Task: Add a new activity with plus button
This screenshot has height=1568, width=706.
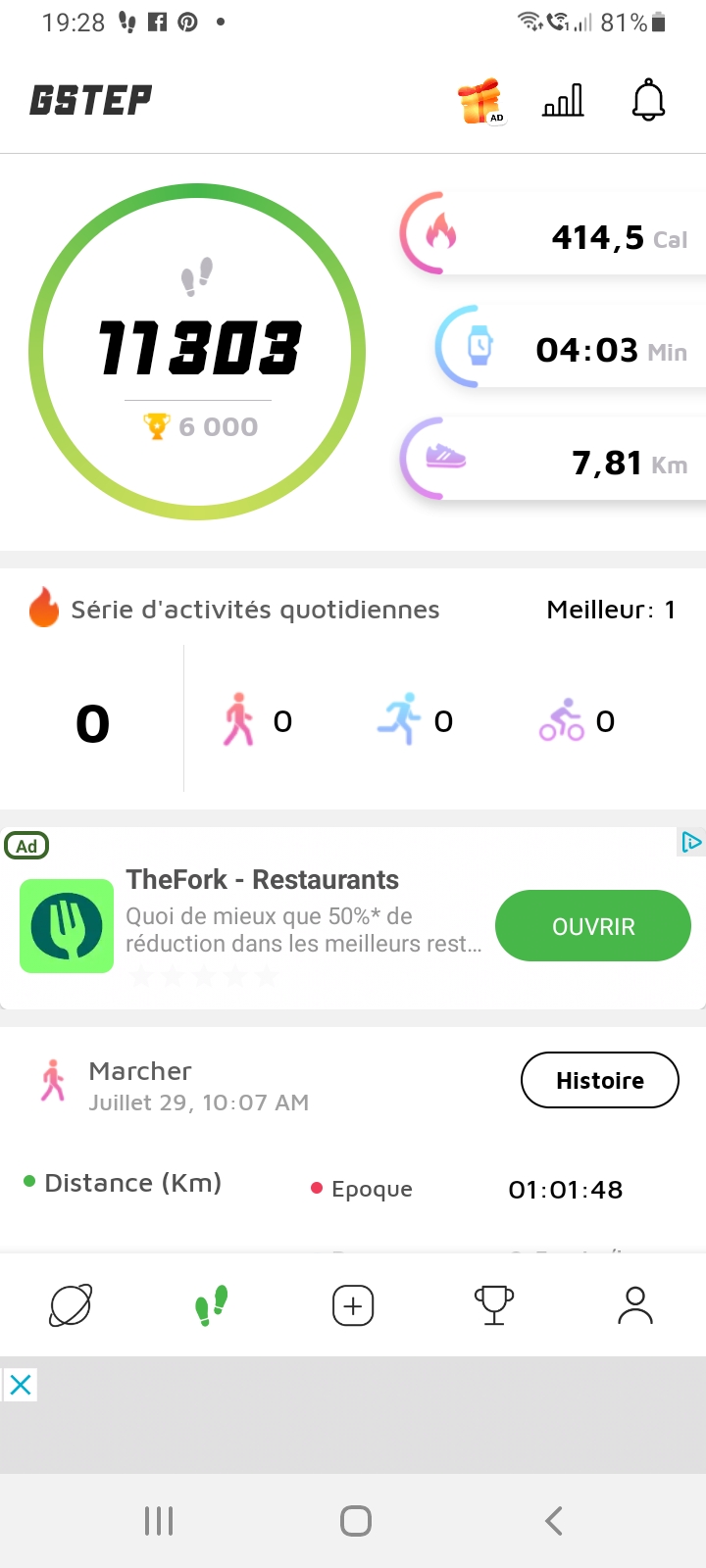Action: point(353,1305)
